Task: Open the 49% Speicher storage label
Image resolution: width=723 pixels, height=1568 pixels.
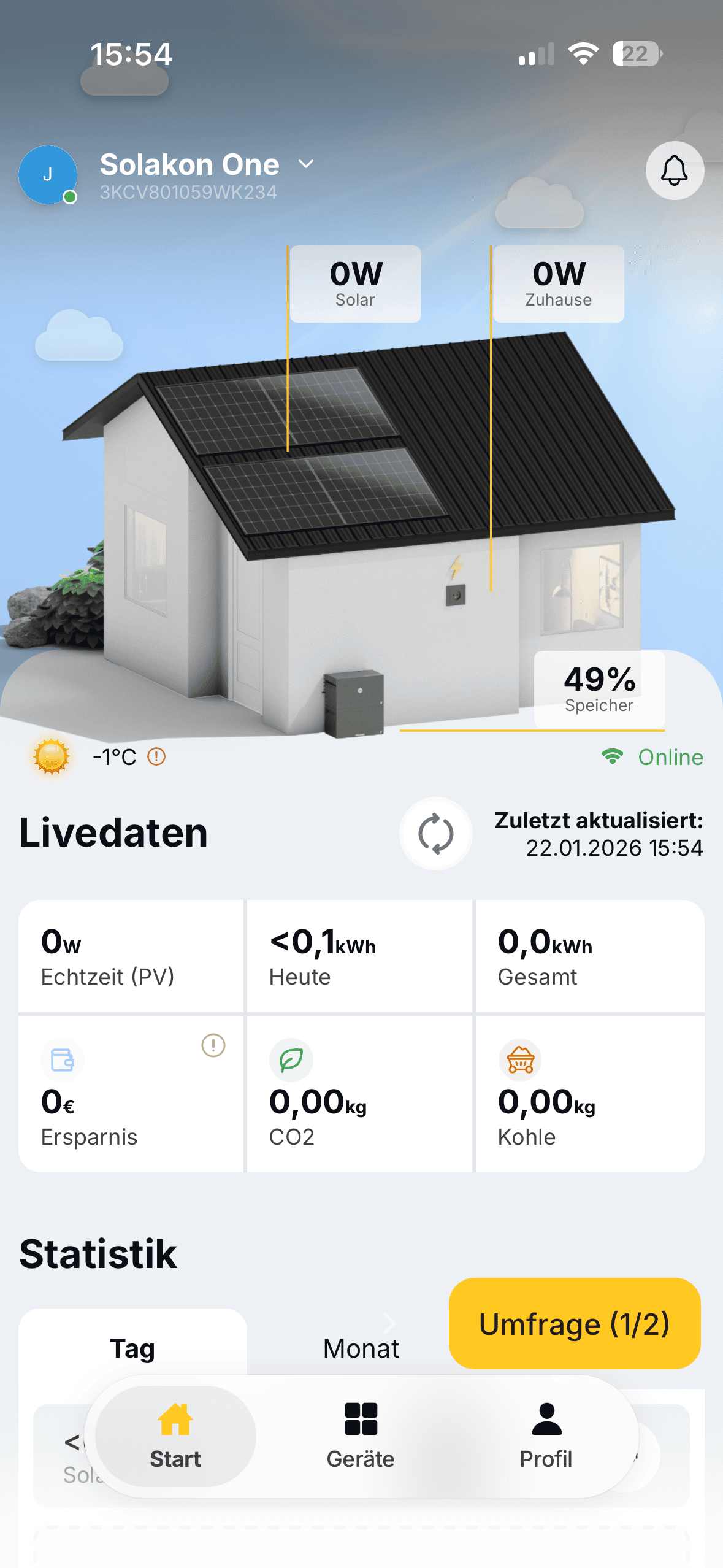Action: (x=599, y=689)
